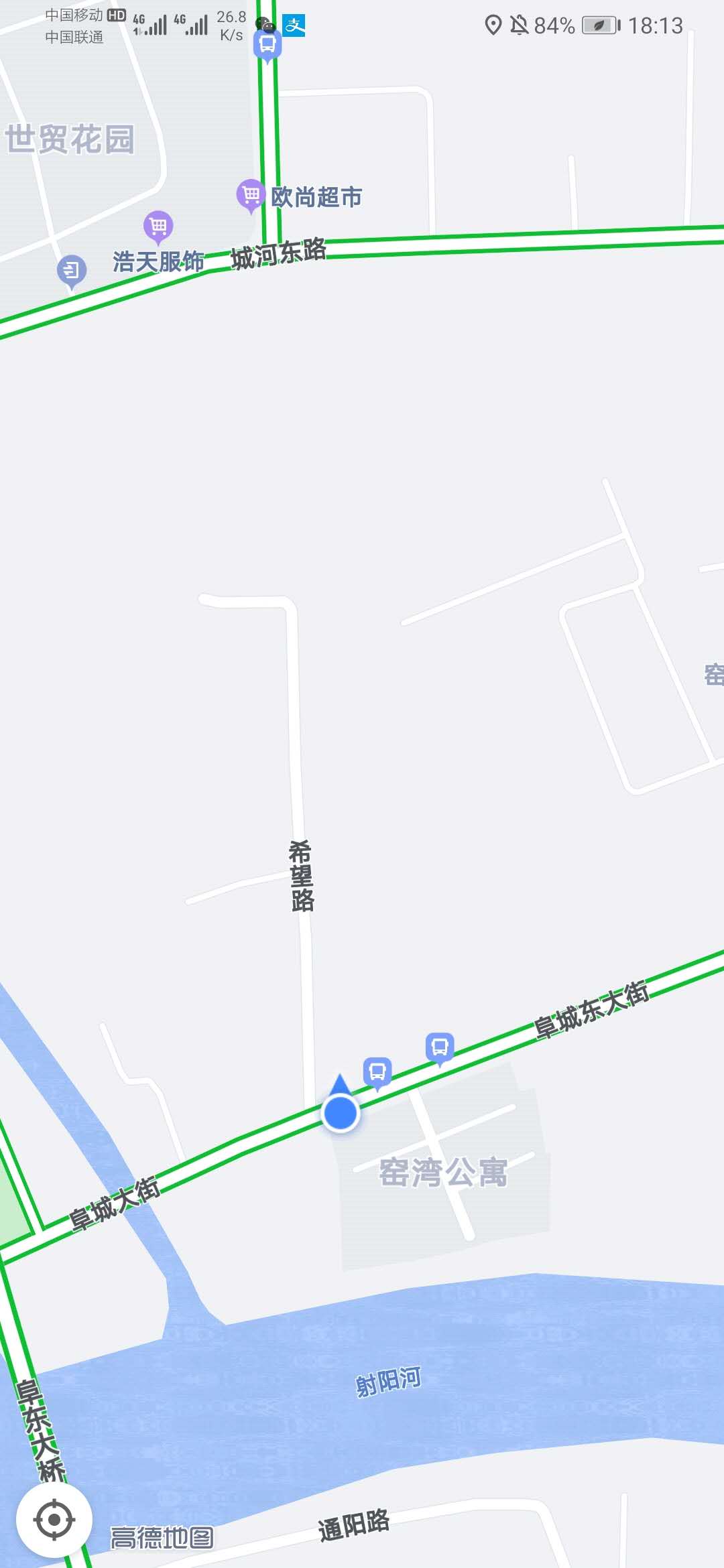Tap the recenter location button

[54, 1520]
